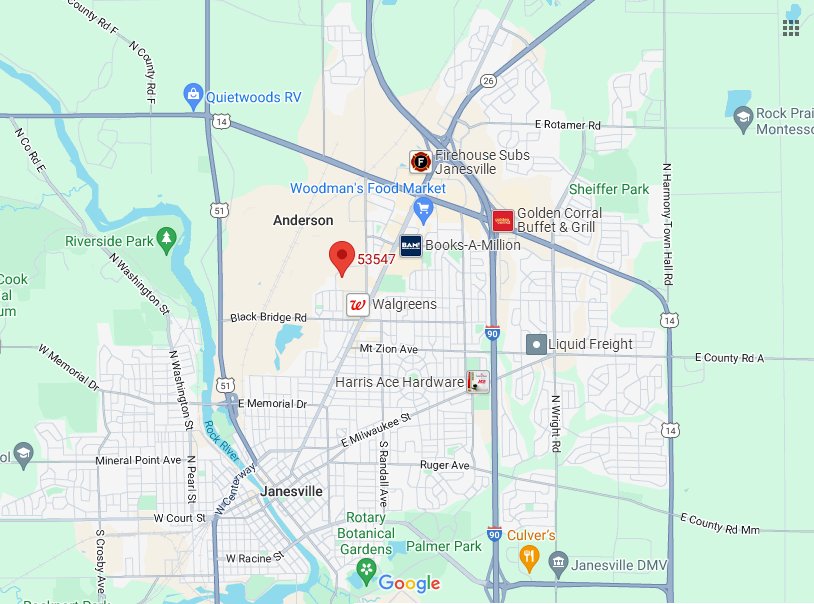Select Books-A-Million marker
Screen dimensions: 814x604
tap(410, 245)
